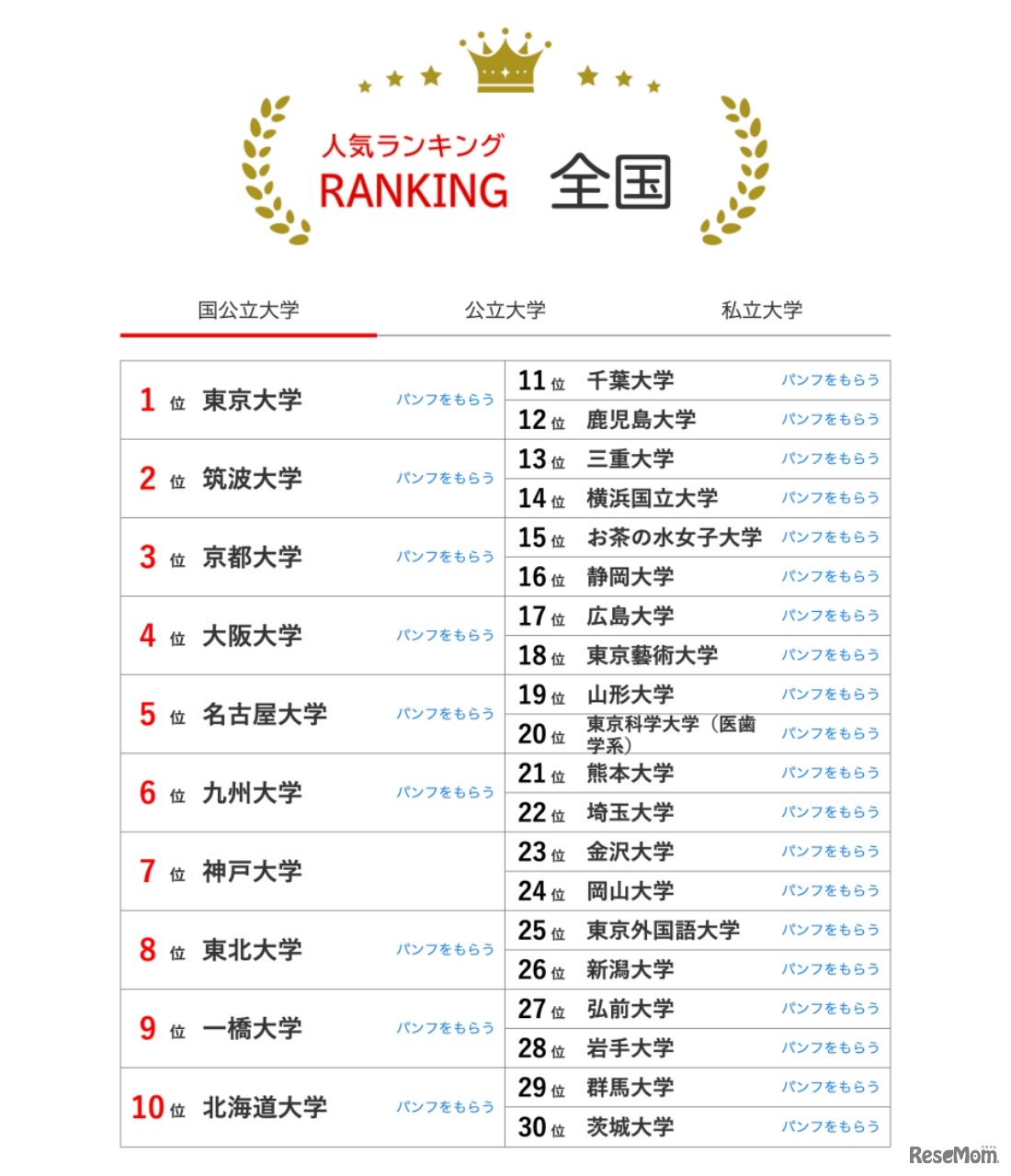The width and height of the screenshot is (1011, 1176).
Task: Switch to the 公立大学 tab
Action: click(x=505, y=311)
